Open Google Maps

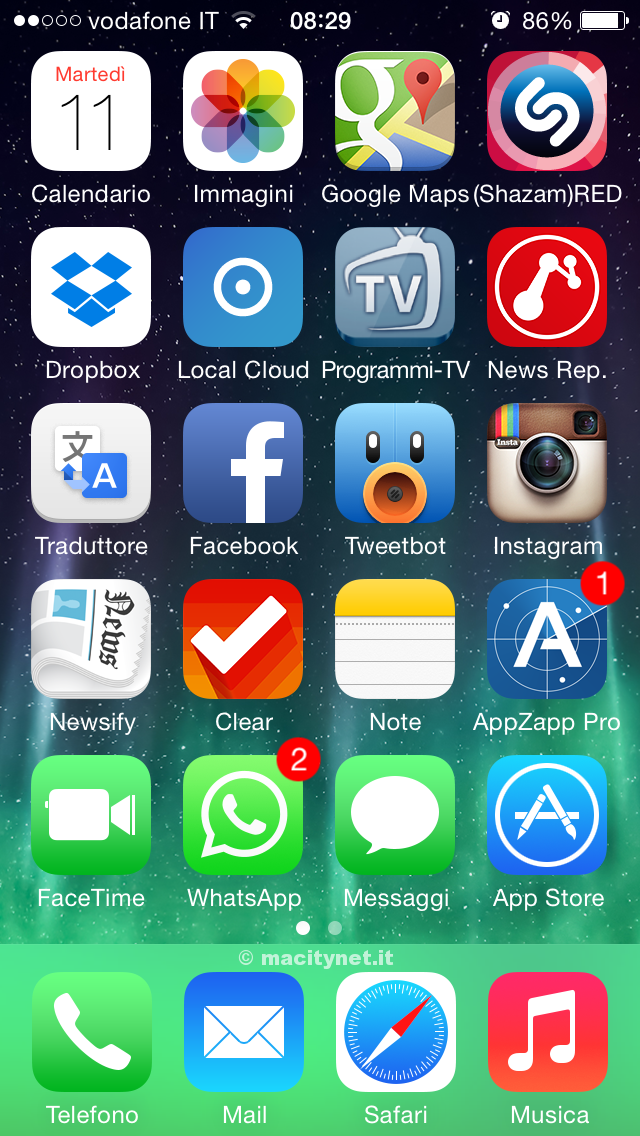pyautogui.click(x=395, y=111)
